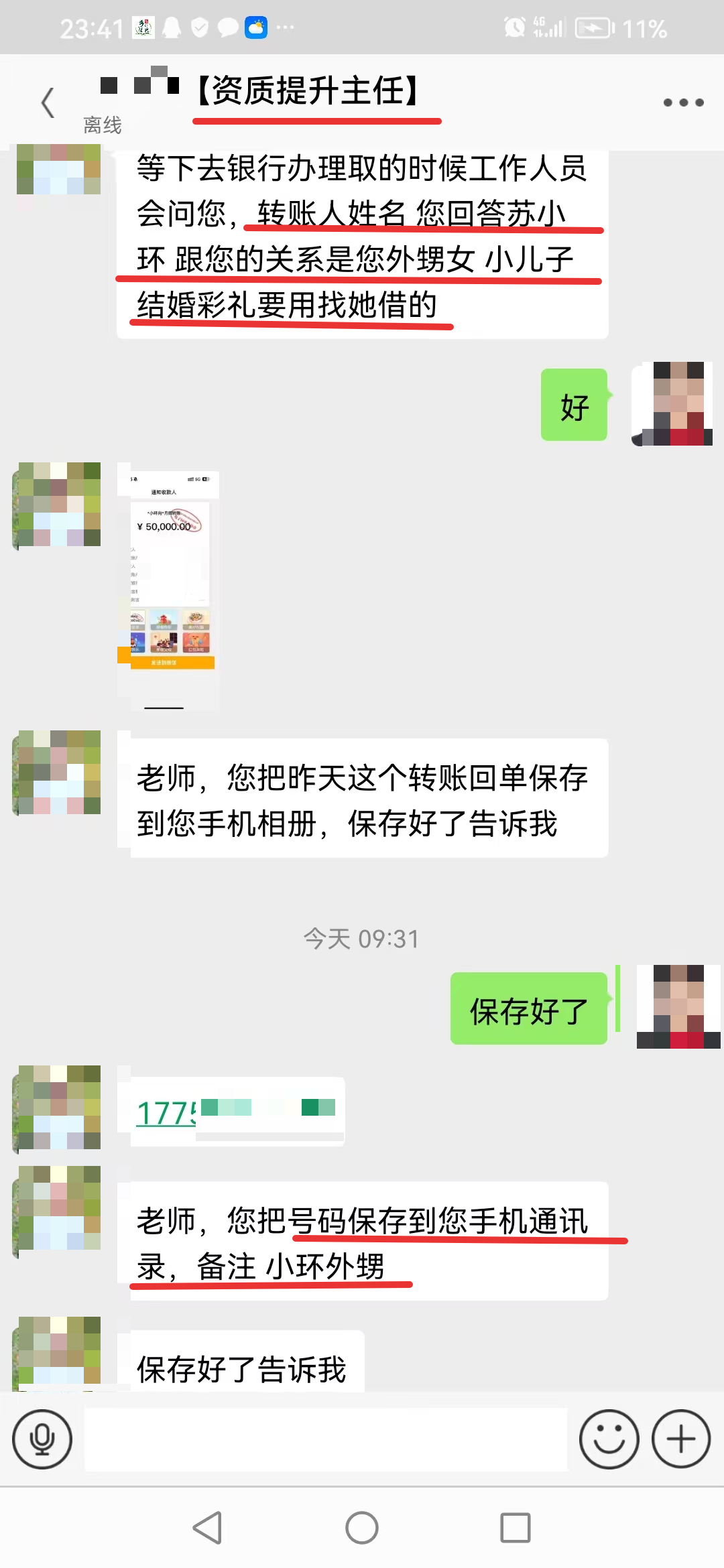Open the three-dot chat options menu
This screenshot has height=1568, width=724.
(682, 103)
